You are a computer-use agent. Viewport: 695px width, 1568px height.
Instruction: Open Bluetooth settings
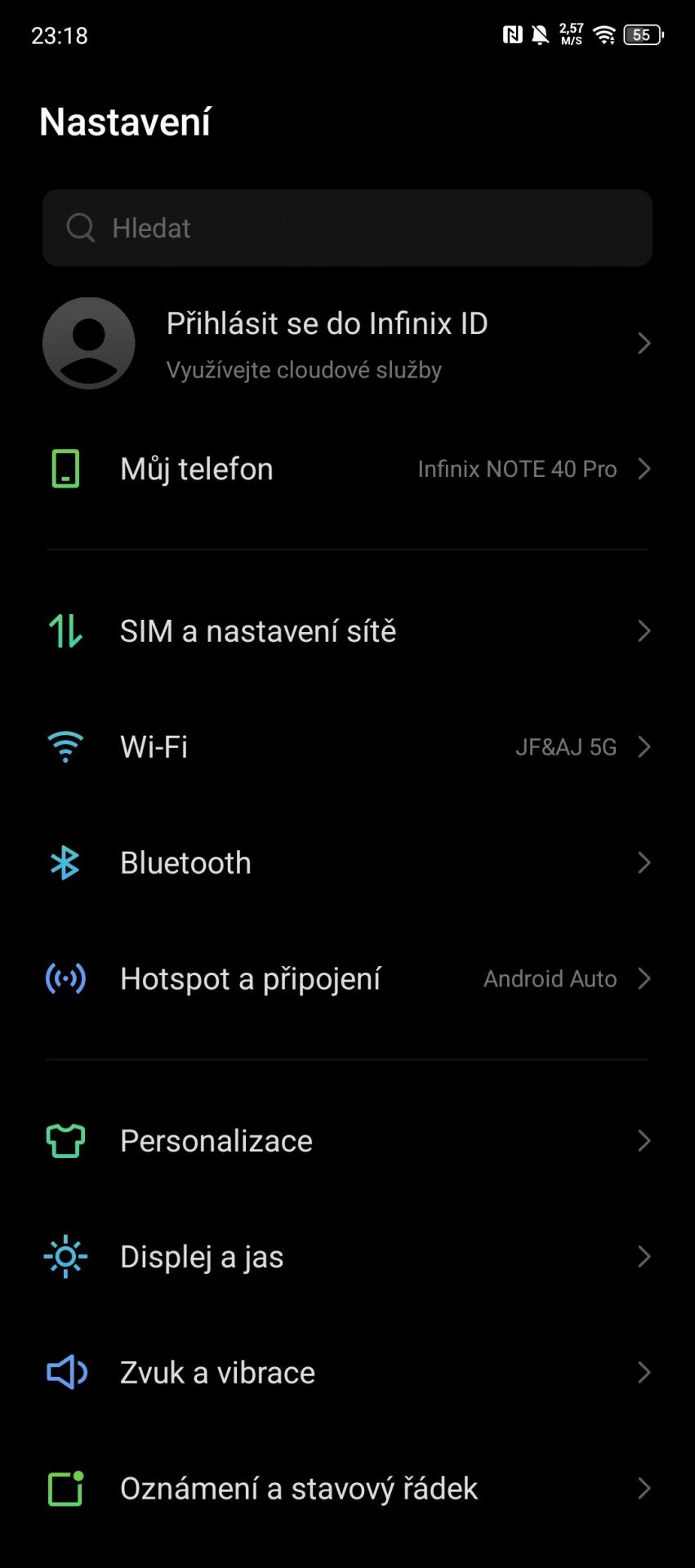point(347,863)
